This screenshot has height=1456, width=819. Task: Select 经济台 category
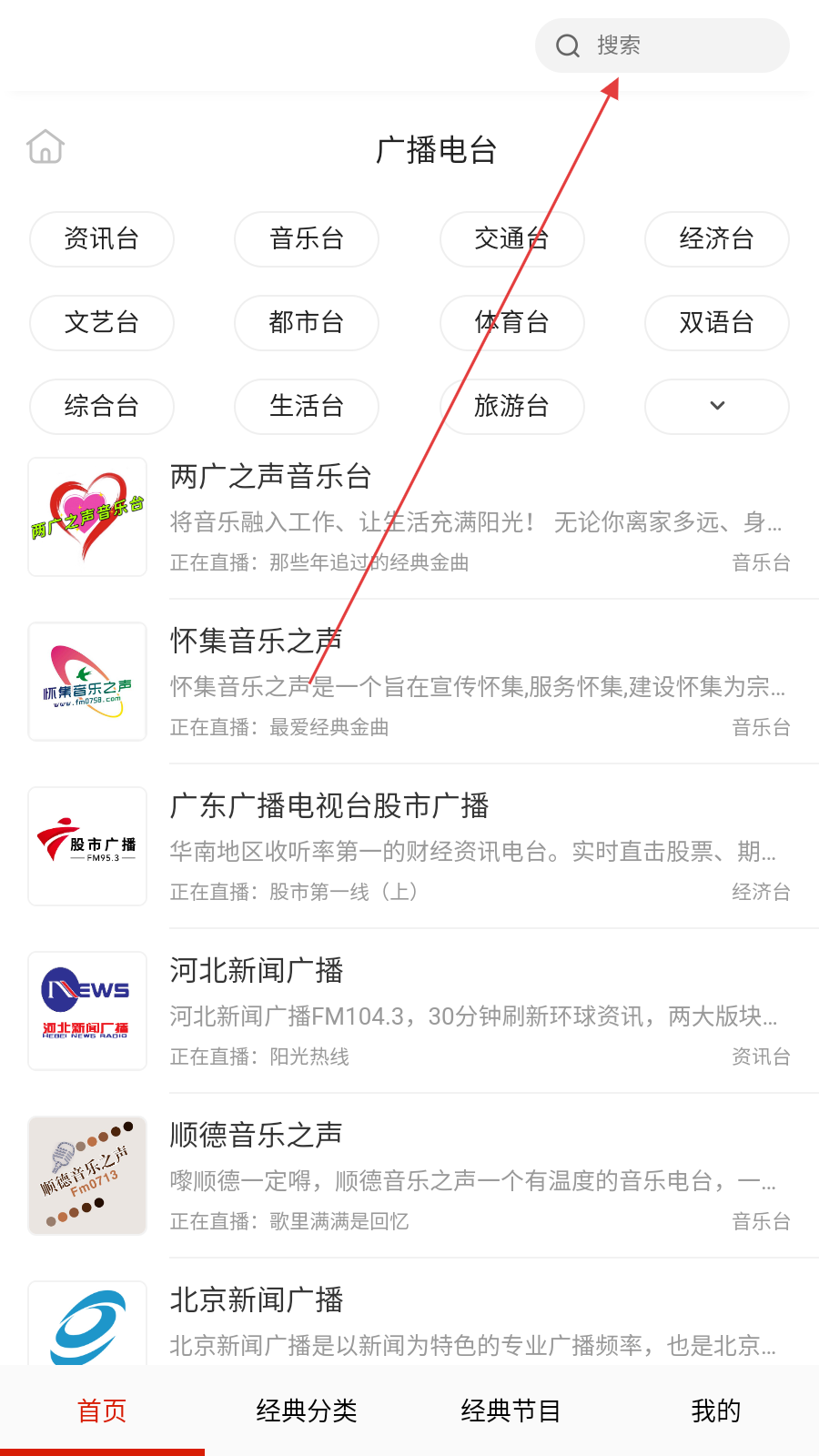pos(717,239)
